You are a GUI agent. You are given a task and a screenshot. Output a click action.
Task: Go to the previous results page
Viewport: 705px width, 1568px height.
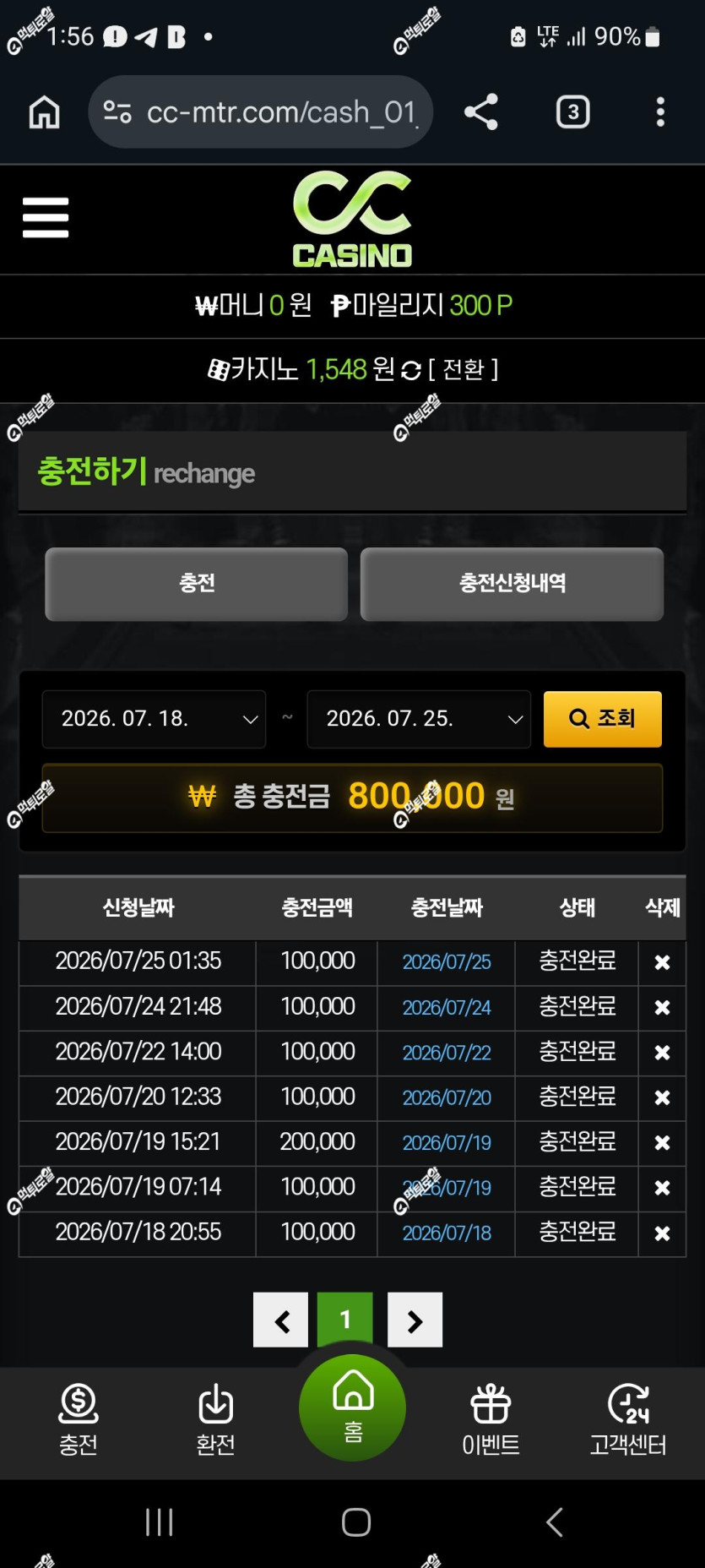click(281, 1320)
